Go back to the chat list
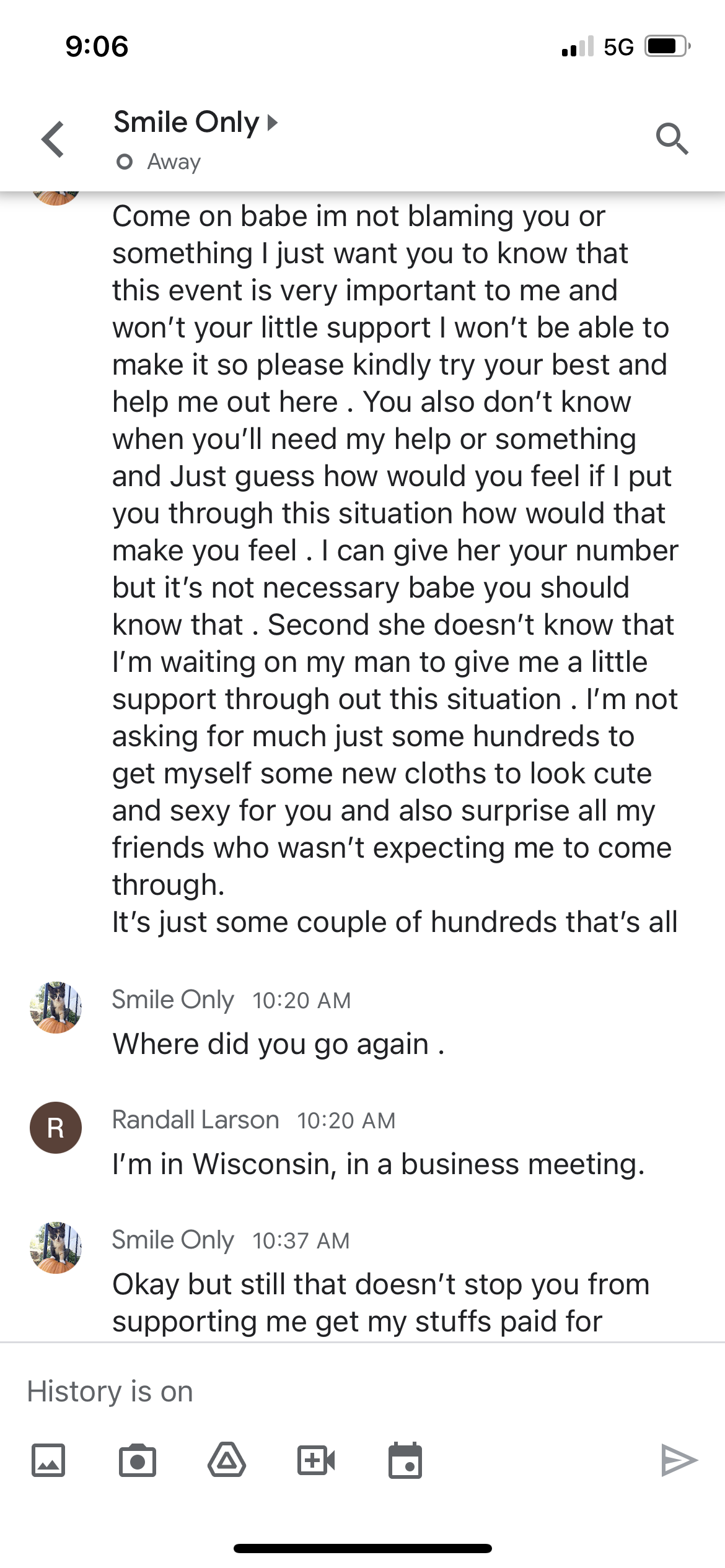Image resolution: width=725 pixels, height=1568 pixels. pos(53,139)
